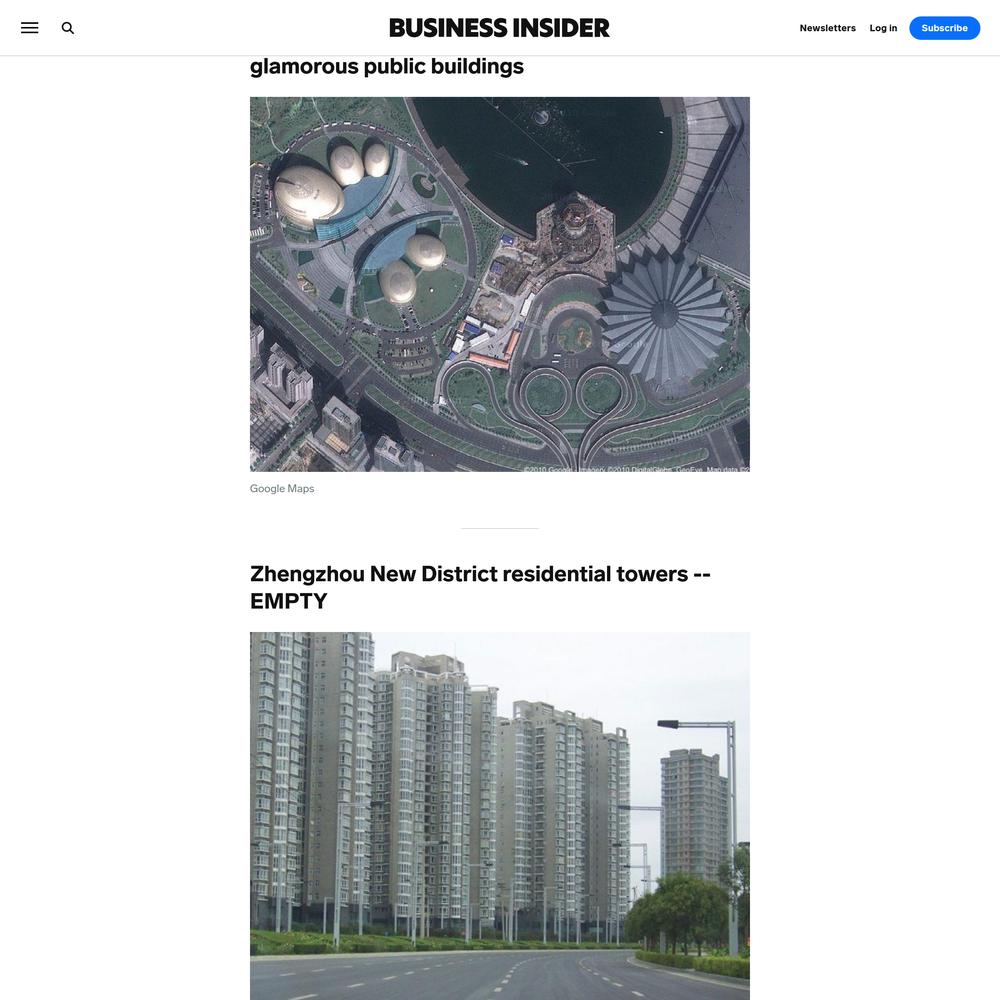Screen dimensions: 1000x1000
Task: Go to Business Insider homepage via logo
Action: 499,28
